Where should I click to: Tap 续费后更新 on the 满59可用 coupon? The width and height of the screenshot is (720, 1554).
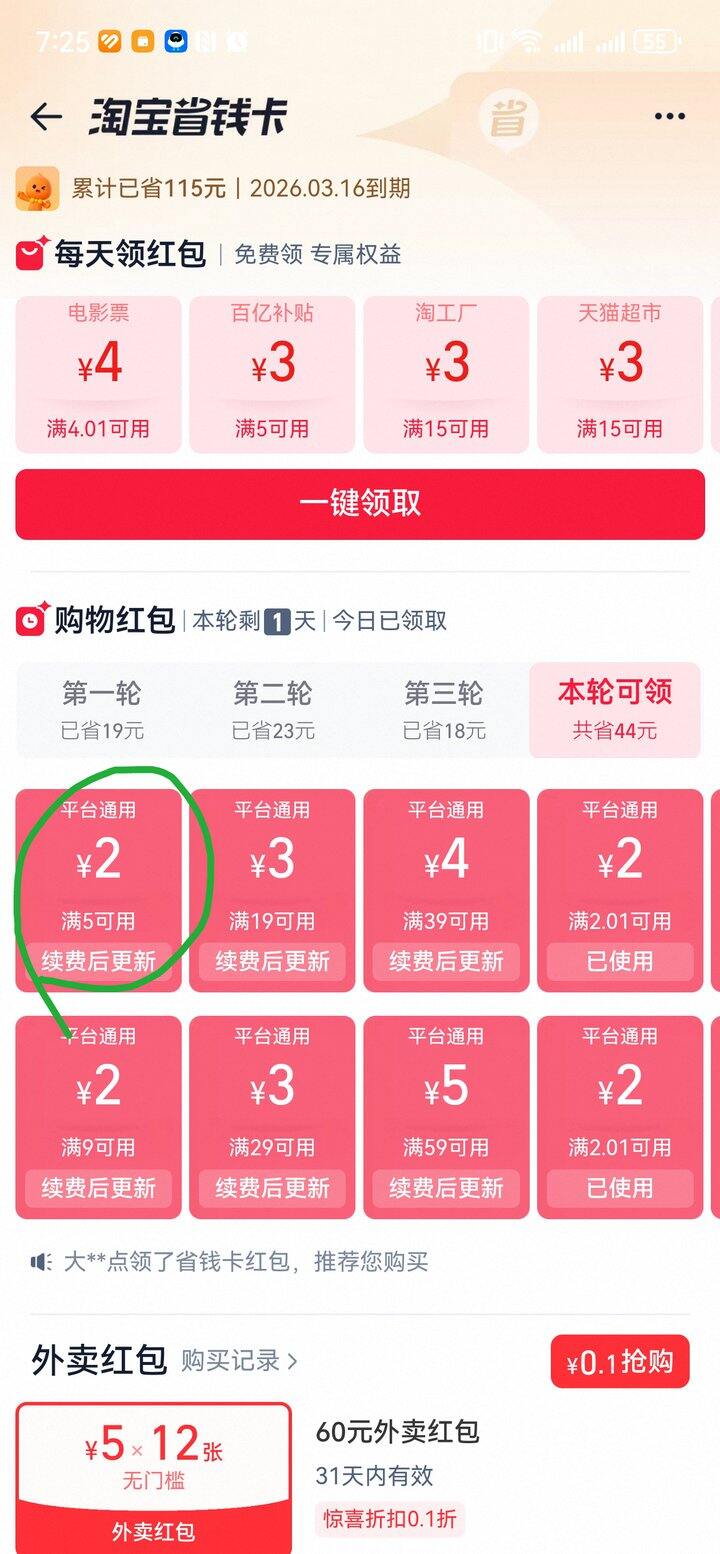pos(446,1188)
